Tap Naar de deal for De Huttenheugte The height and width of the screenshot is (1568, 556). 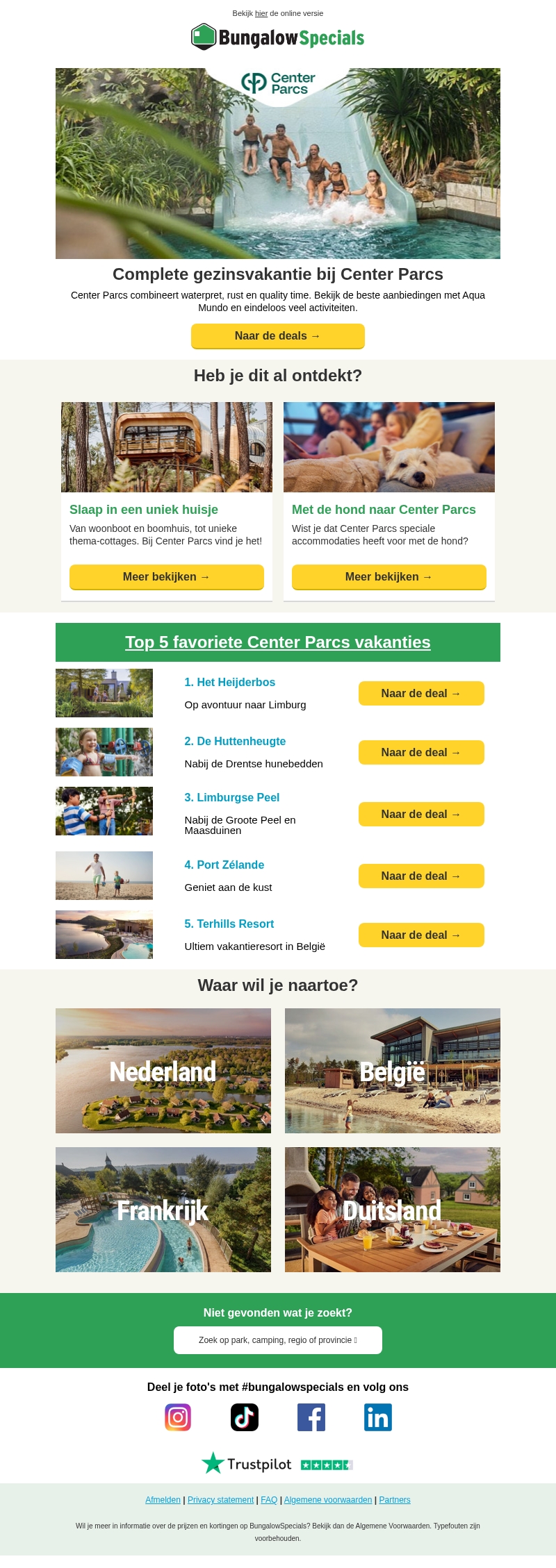click(x=420, y=753)
